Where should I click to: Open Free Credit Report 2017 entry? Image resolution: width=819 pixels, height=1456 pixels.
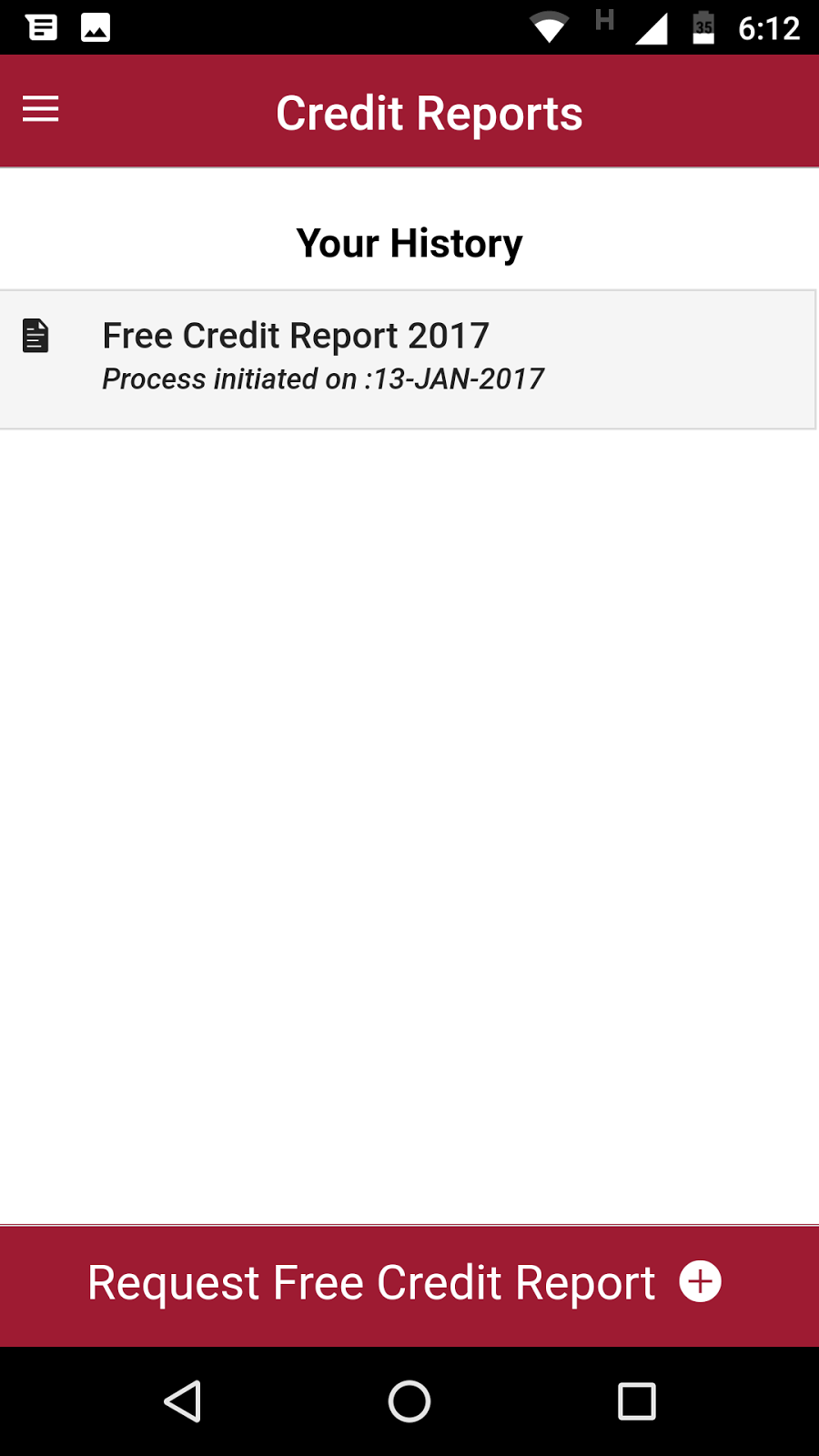click(408, 359)
